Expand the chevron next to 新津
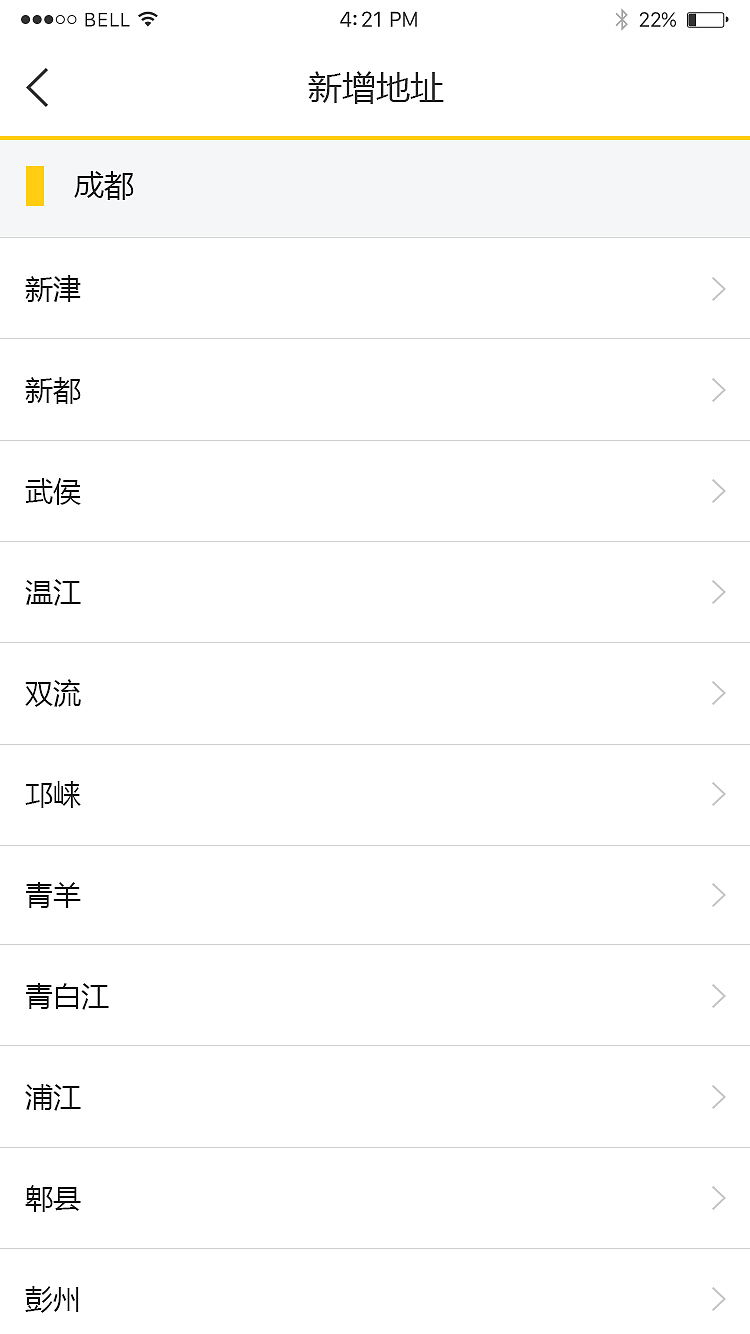 click(x=718, y=289)
